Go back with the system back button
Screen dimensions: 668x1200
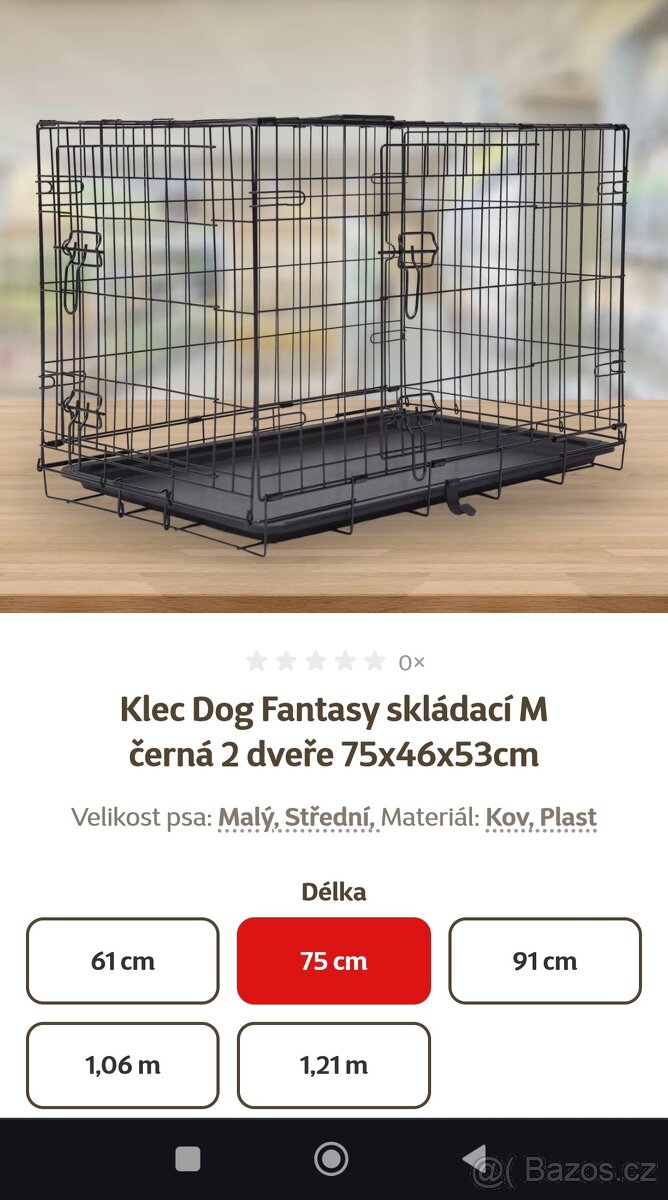474,1159
